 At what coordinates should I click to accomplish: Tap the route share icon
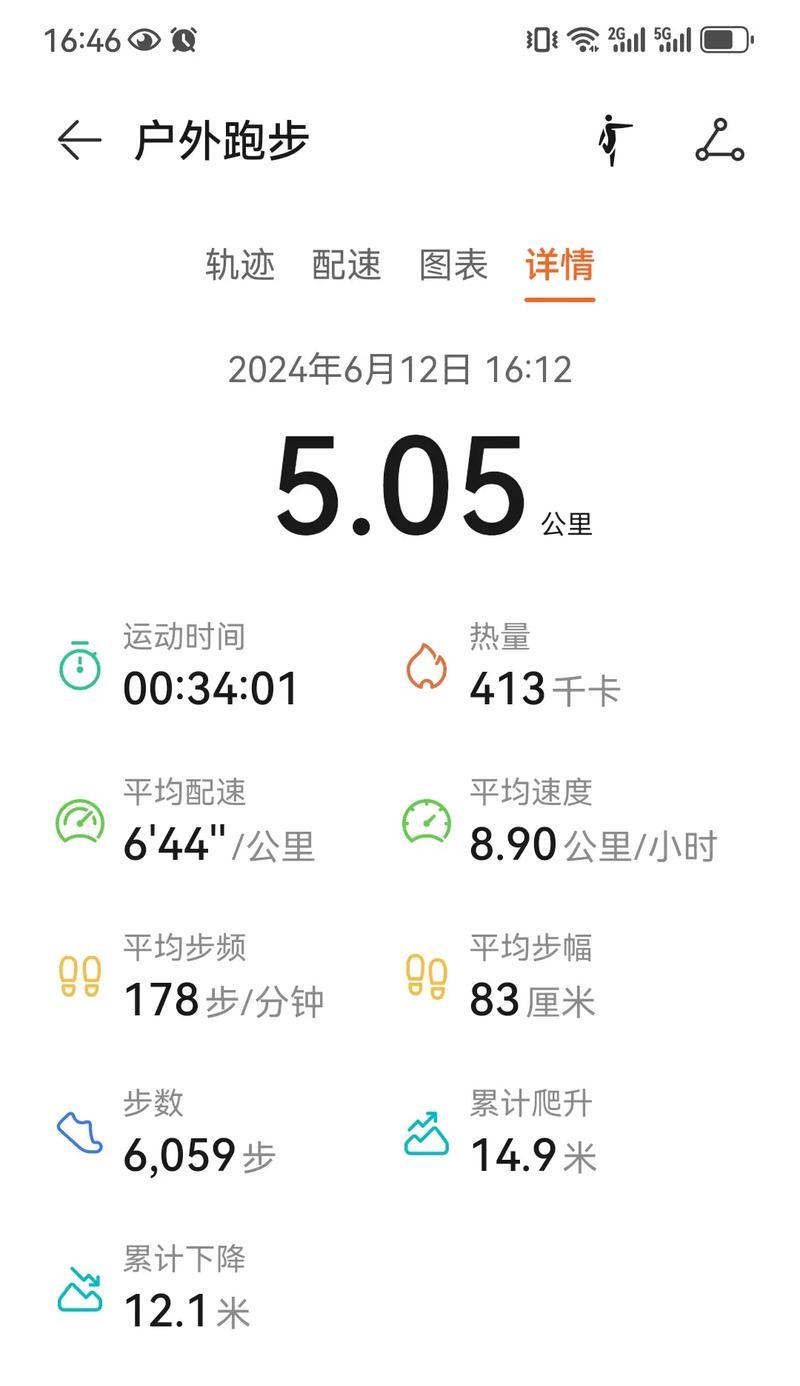[x=720, y=140]
